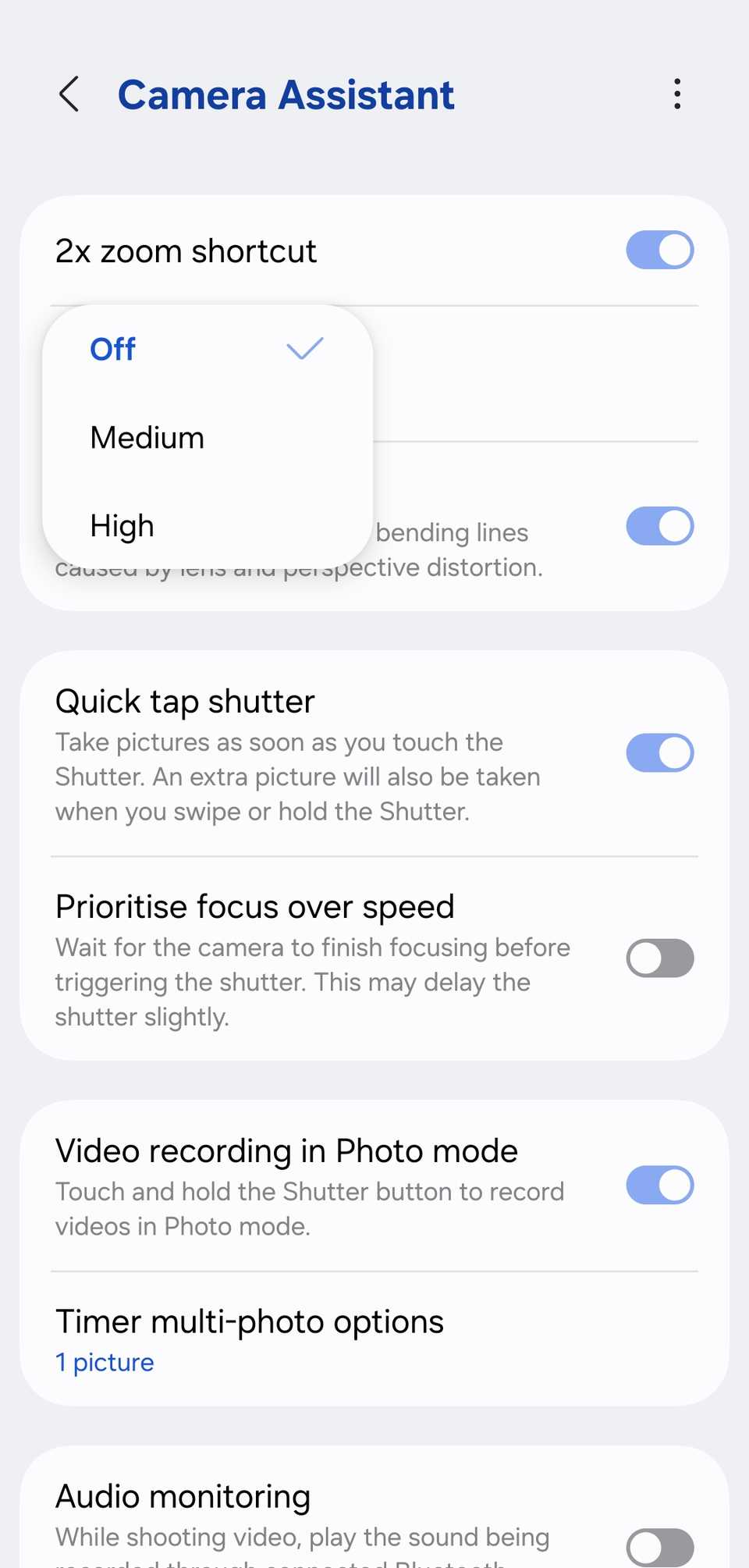The height and width of the screenshot is (1568, 749).
Task: Turn off Quick tap shutter
Action: 659,752
